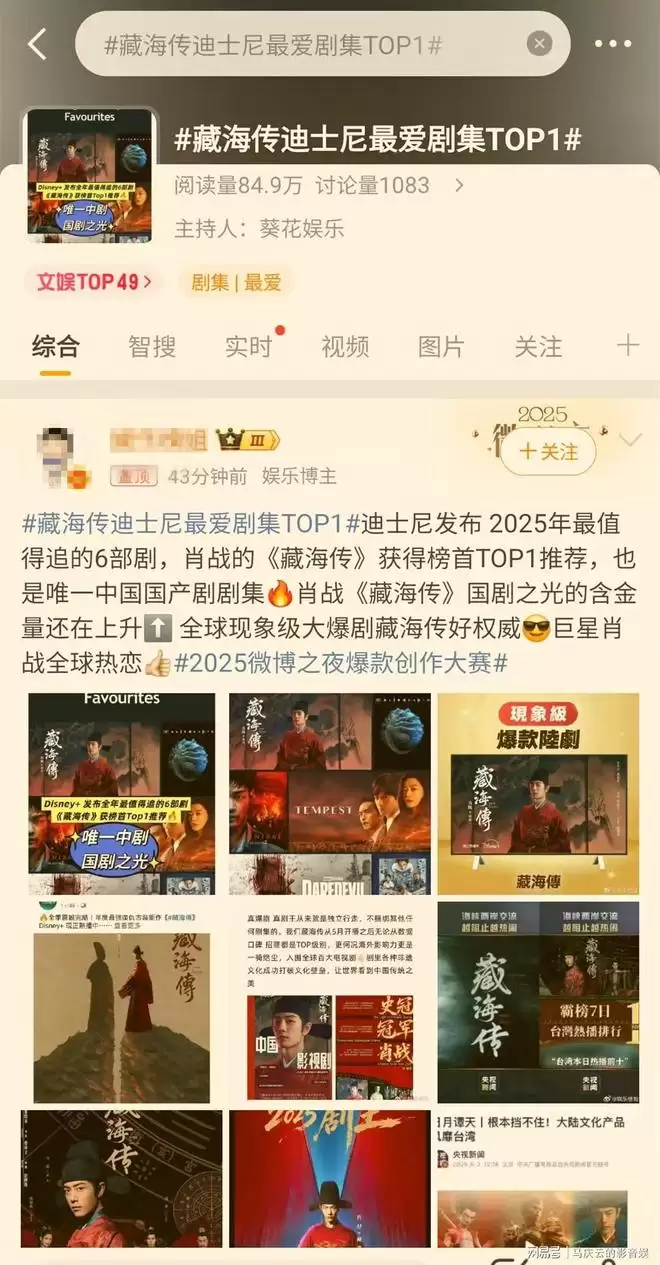Switch to the 综合 tab

pos(56,346)
